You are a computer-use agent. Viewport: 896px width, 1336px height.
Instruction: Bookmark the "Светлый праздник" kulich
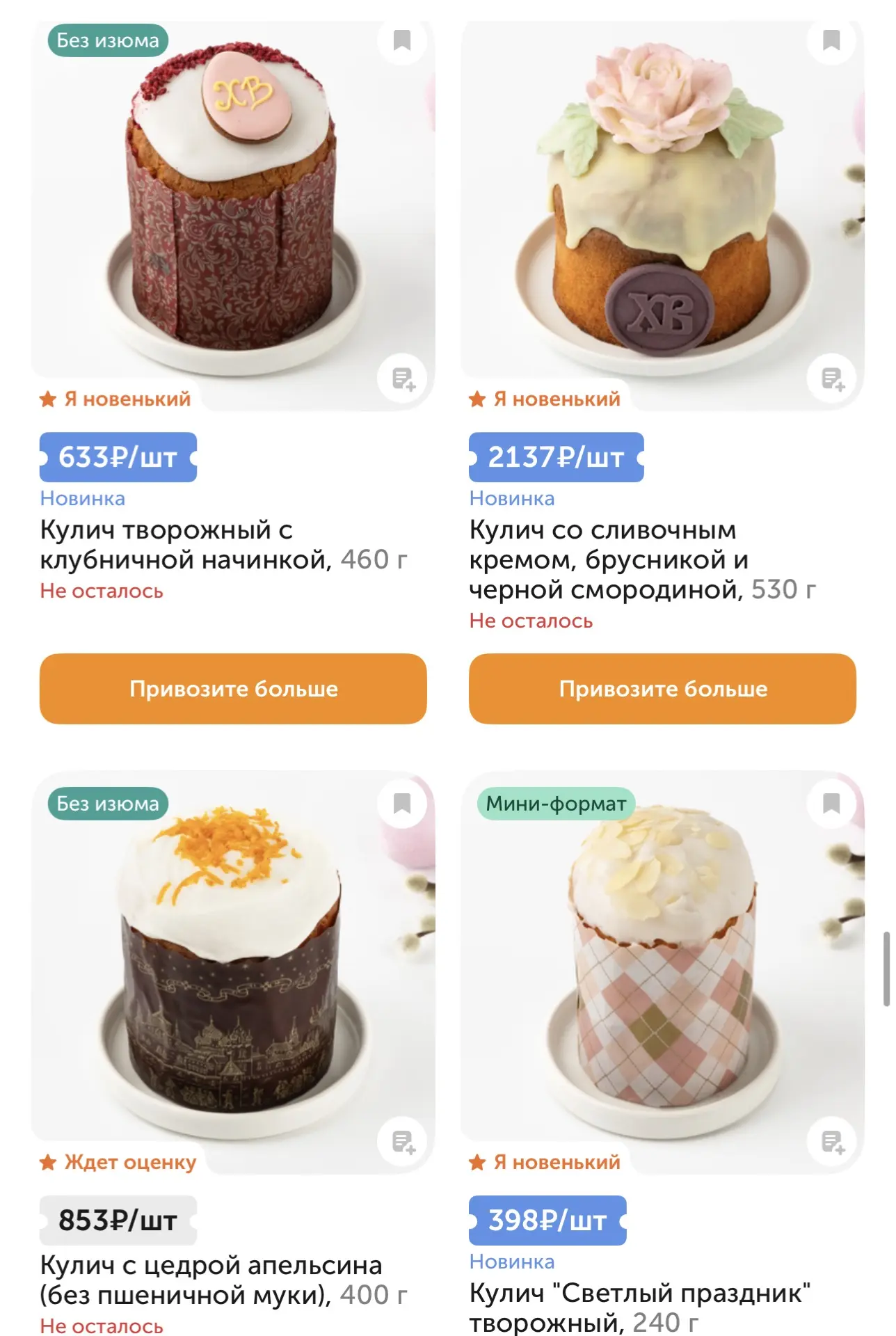(x=831, y=804)
